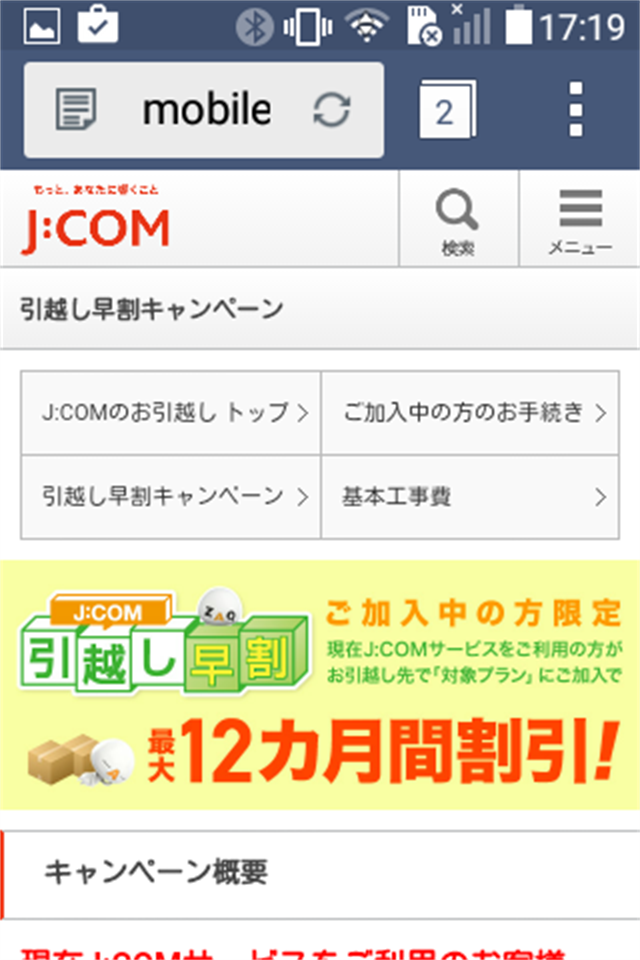Select ご加入中の方のお手続き link
This screenshot has height=960, width=640.
(470, 413)
